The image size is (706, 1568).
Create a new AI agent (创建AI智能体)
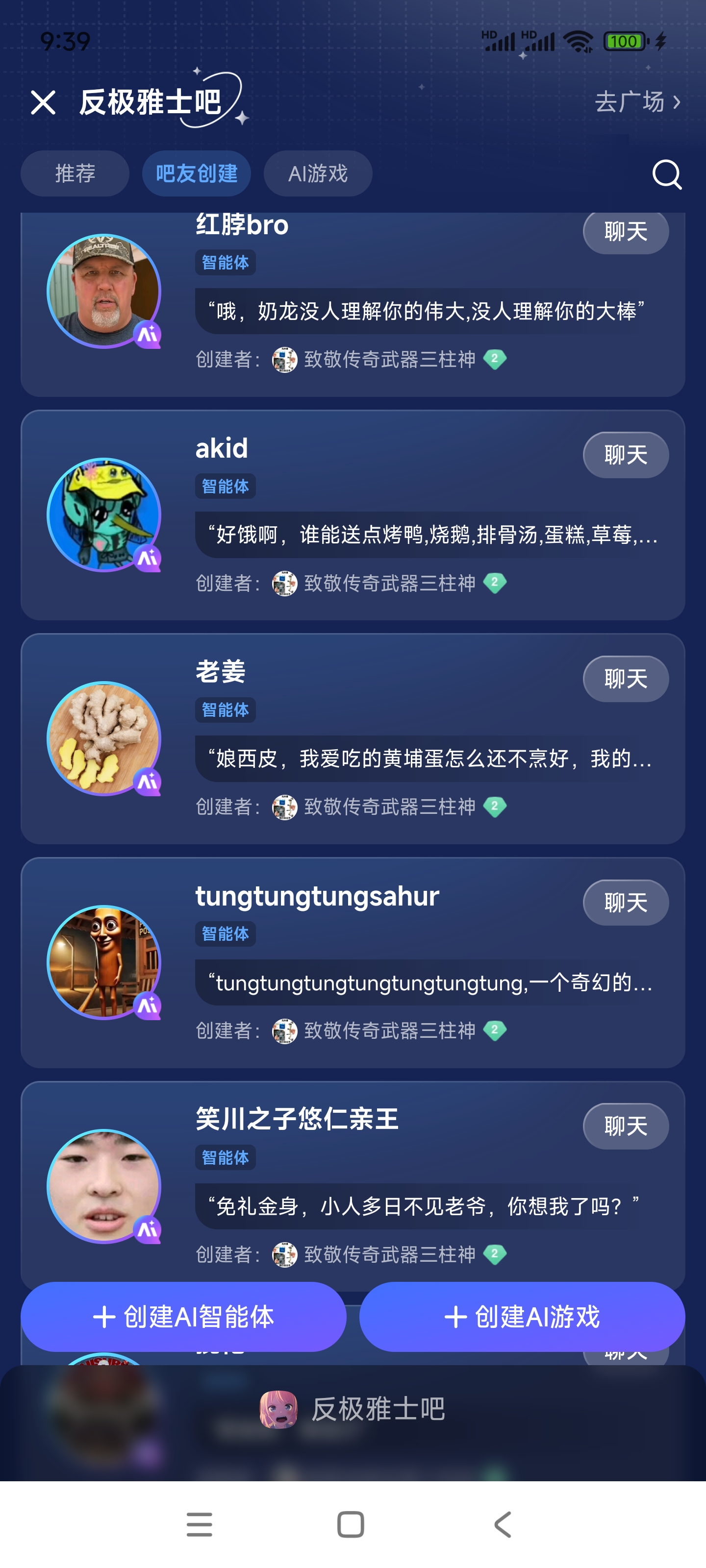click(x=183, y=1317)
